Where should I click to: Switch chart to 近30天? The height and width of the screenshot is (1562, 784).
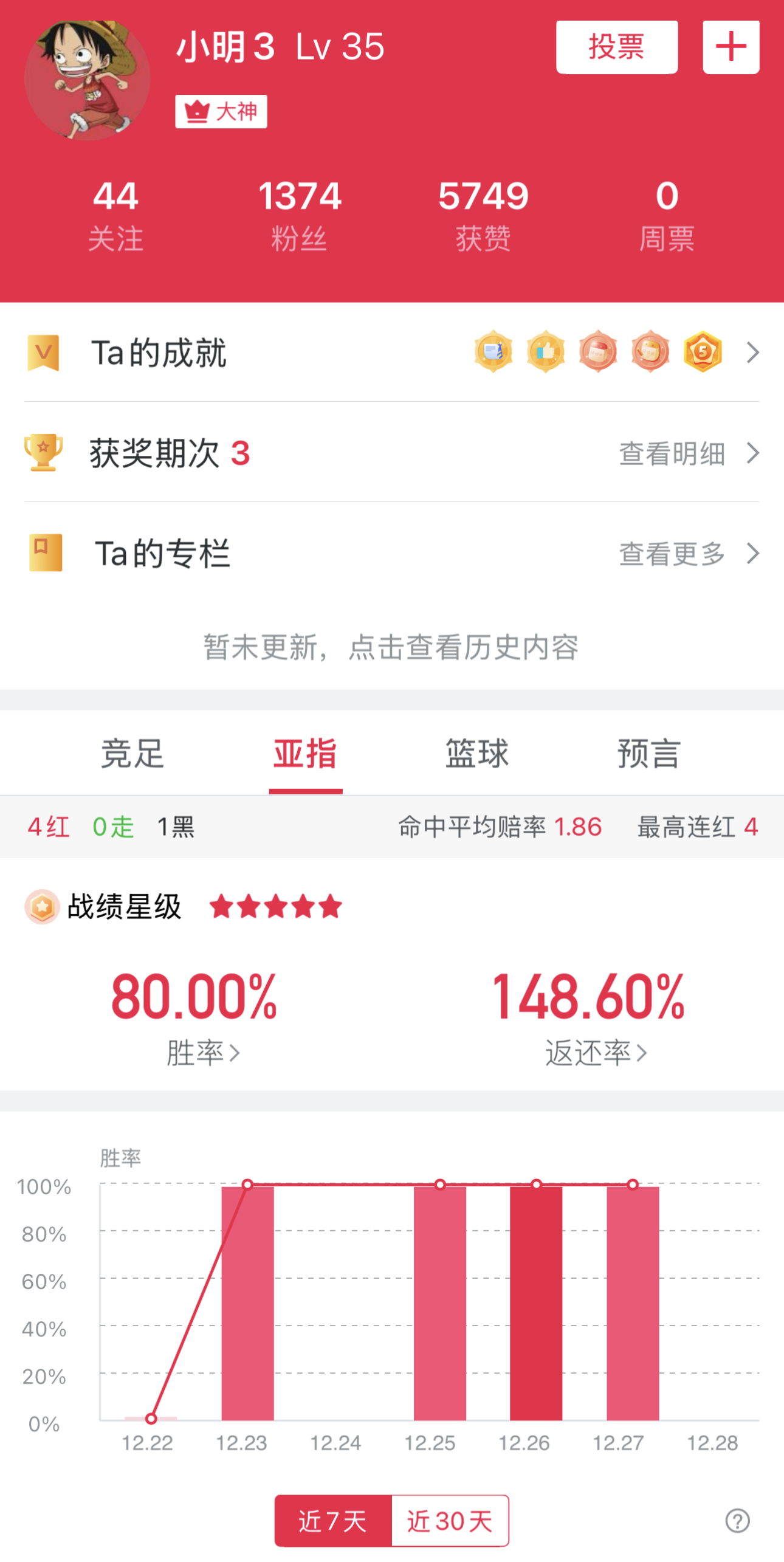pos(450,1520)
